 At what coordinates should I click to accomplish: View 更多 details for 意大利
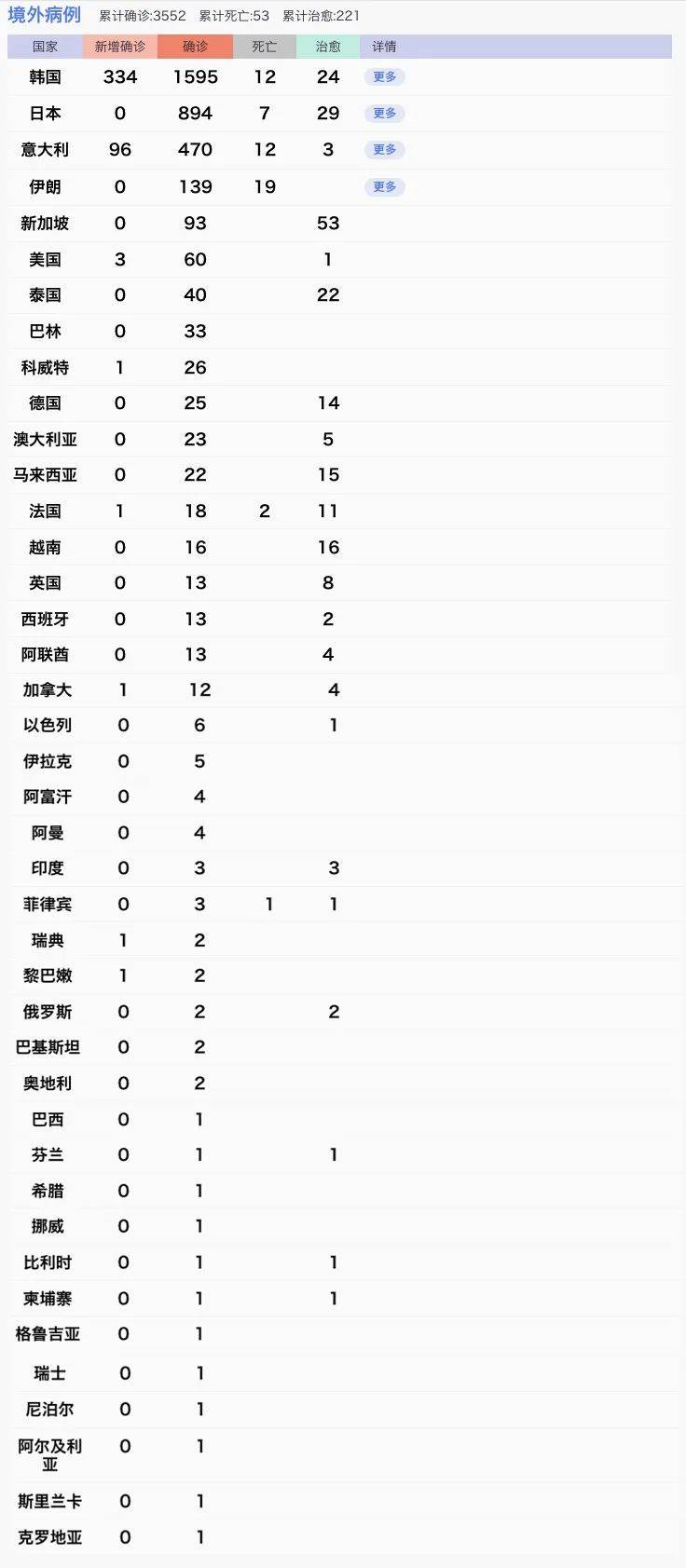pos(384,150)
